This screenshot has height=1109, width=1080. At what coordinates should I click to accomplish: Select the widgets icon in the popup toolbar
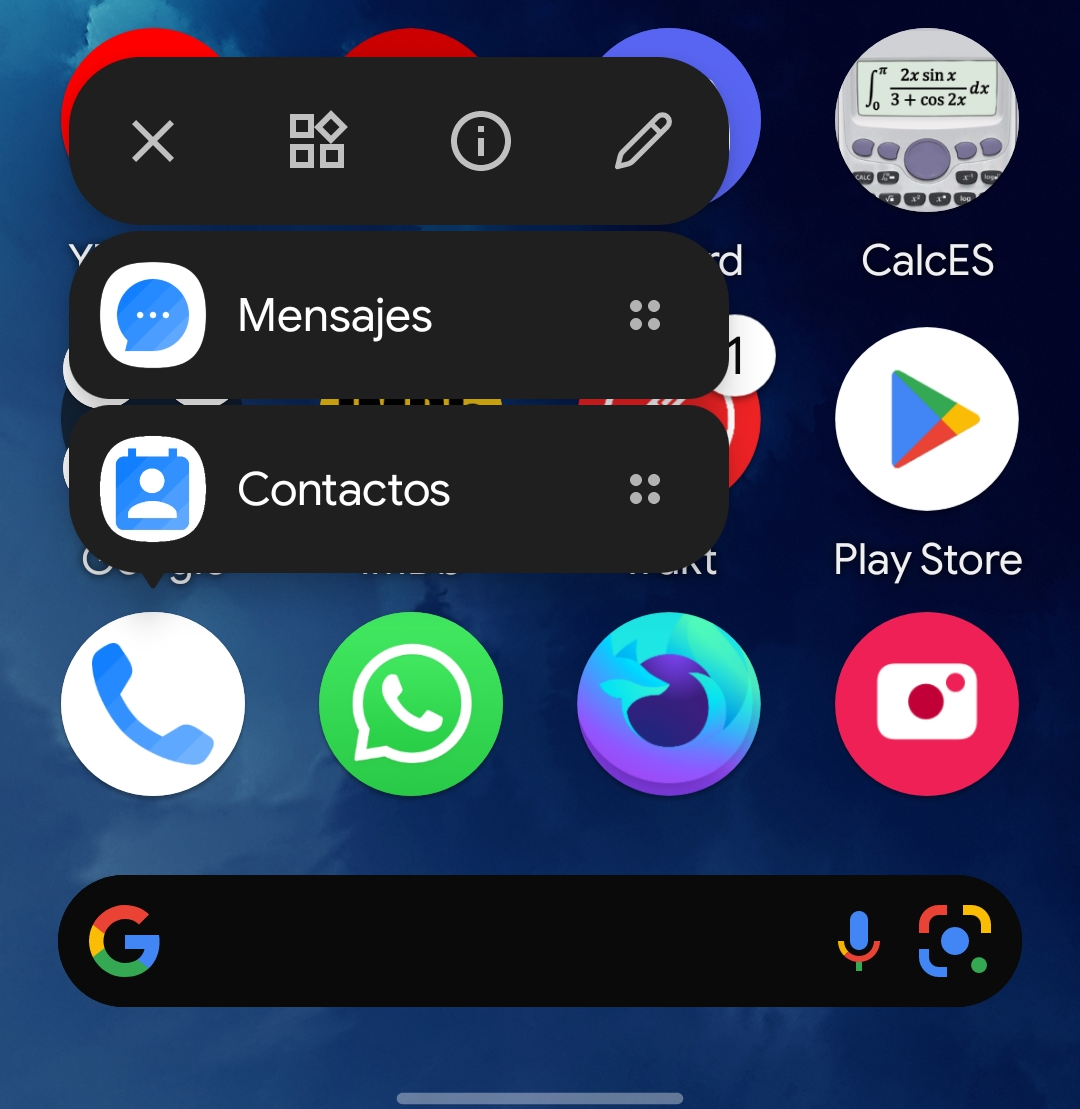(317, 141)
